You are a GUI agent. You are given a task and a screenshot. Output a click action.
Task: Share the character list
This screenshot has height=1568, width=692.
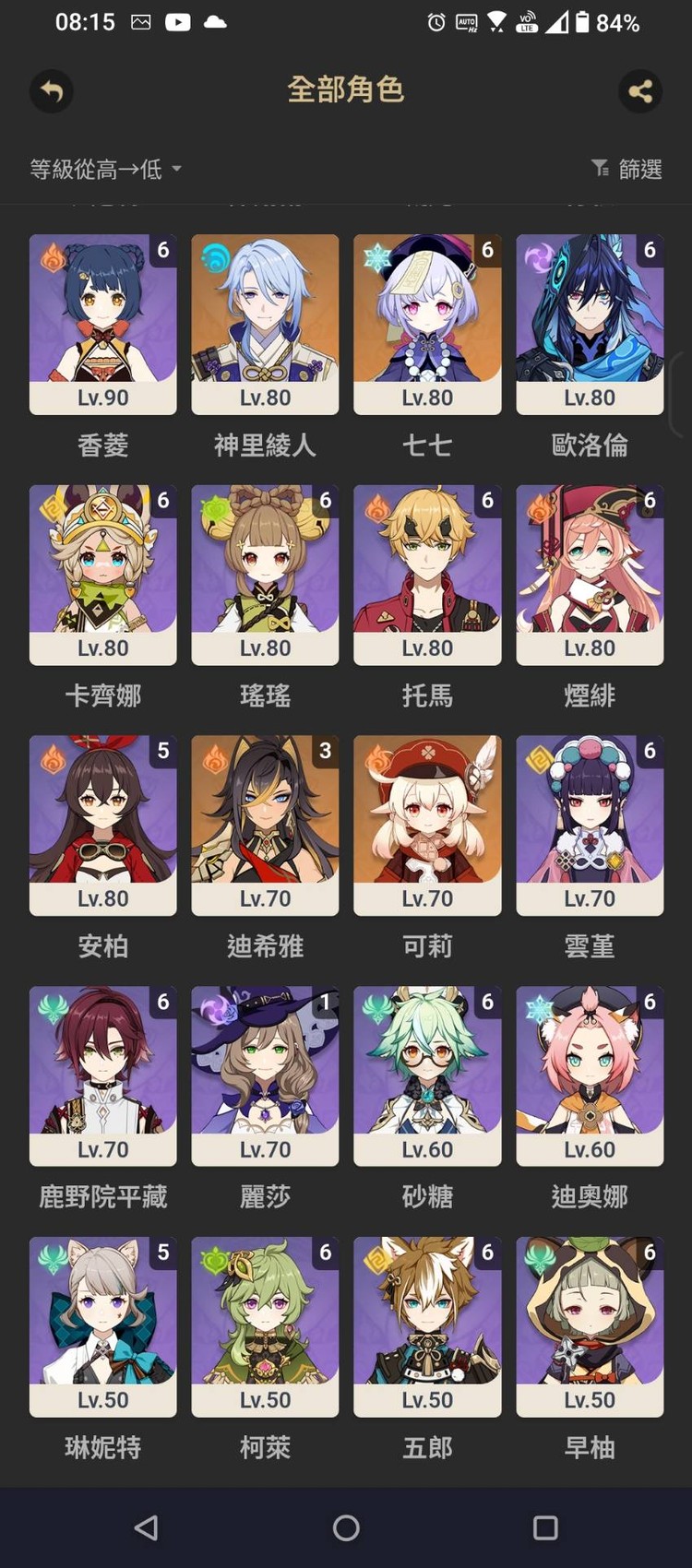pyautogui.click(x=640, y=91)
